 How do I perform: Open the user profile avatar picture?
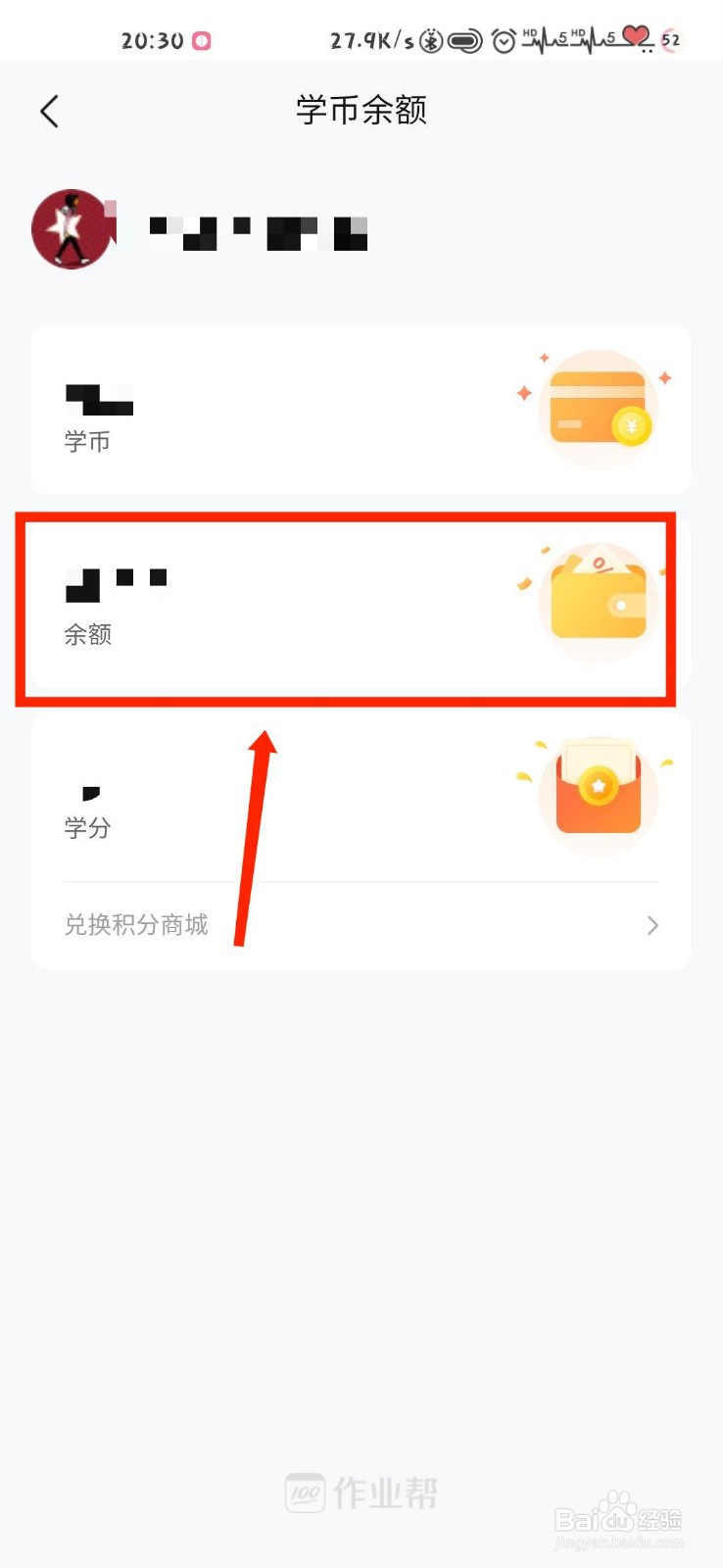(x=72, y=228)
